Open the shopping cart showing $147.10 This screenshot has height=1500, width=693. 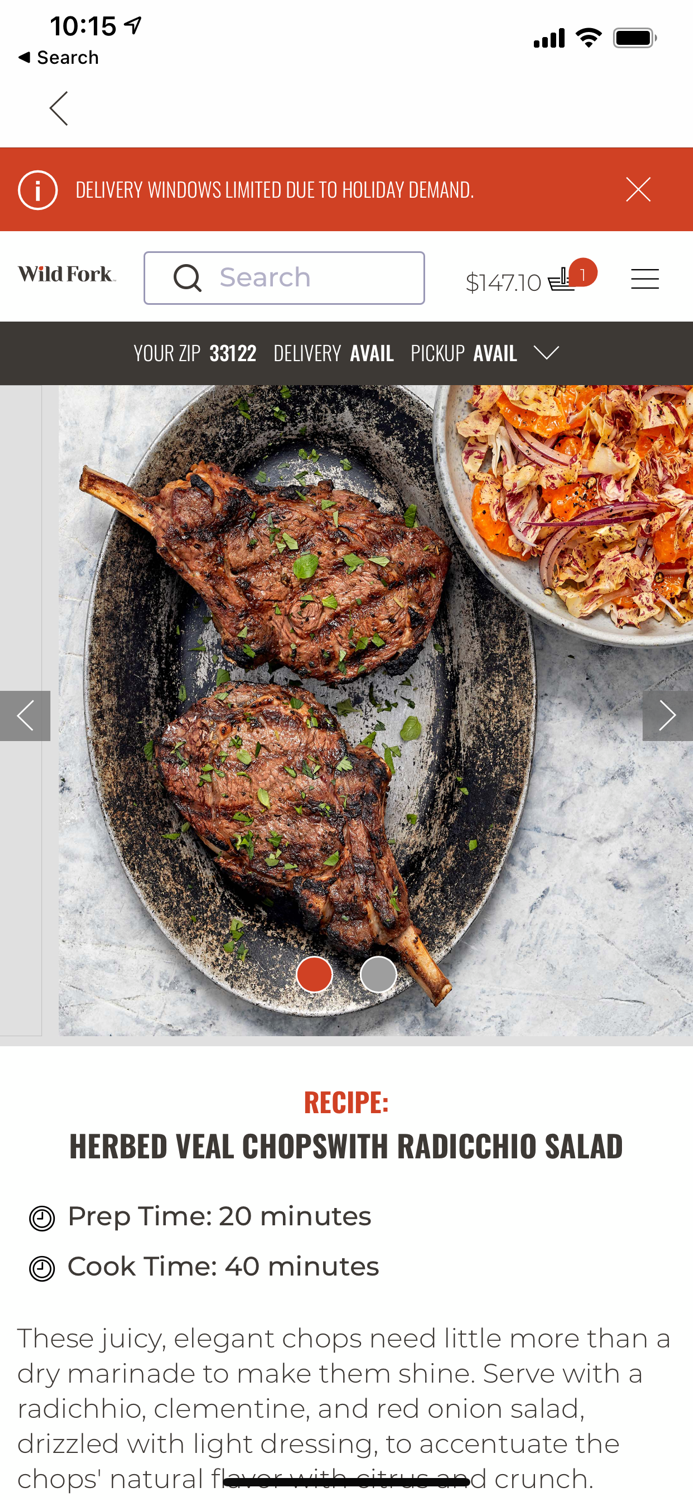[x=530, y=280]
